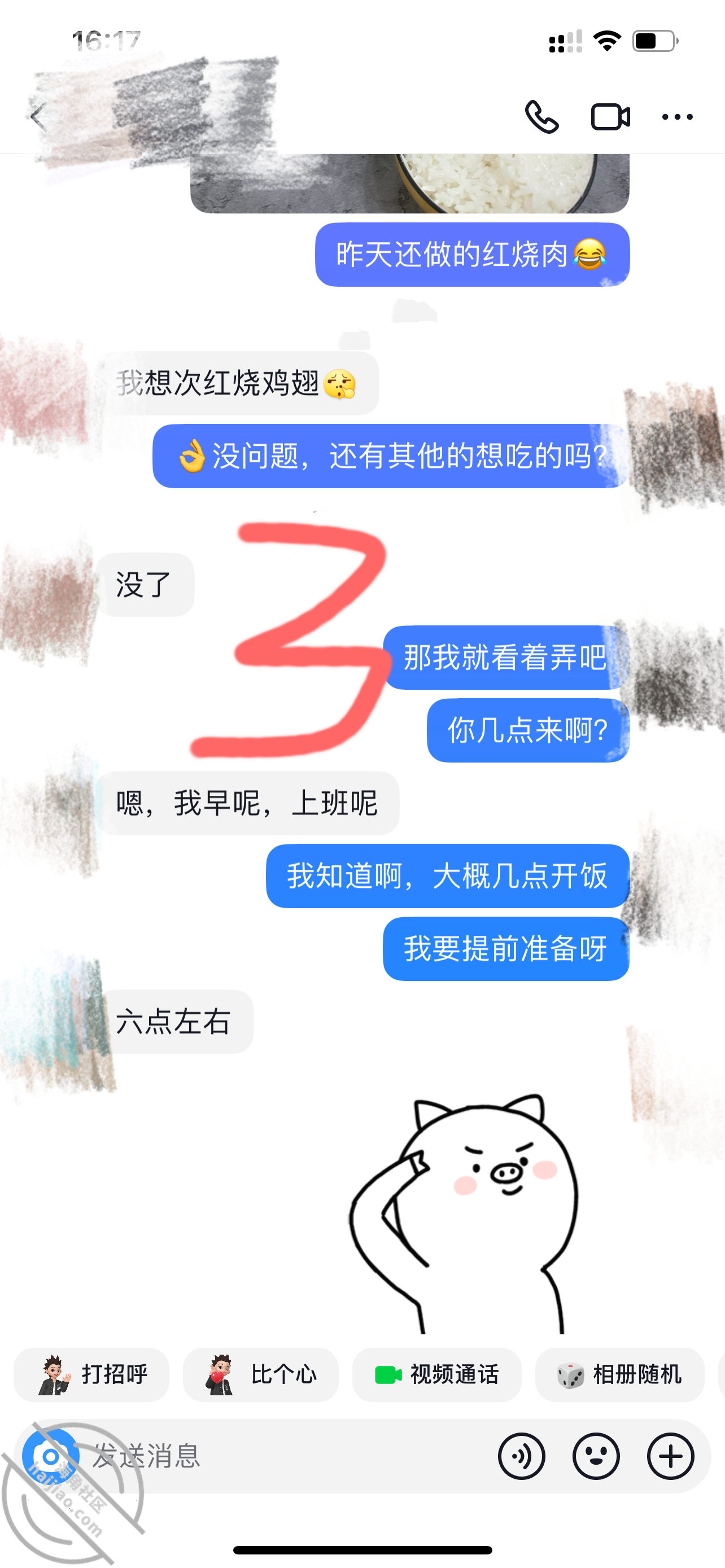View the pig salute sticker
Image resolution: width=725 pixels, height=1568 pixels.
pos(464,1212)
